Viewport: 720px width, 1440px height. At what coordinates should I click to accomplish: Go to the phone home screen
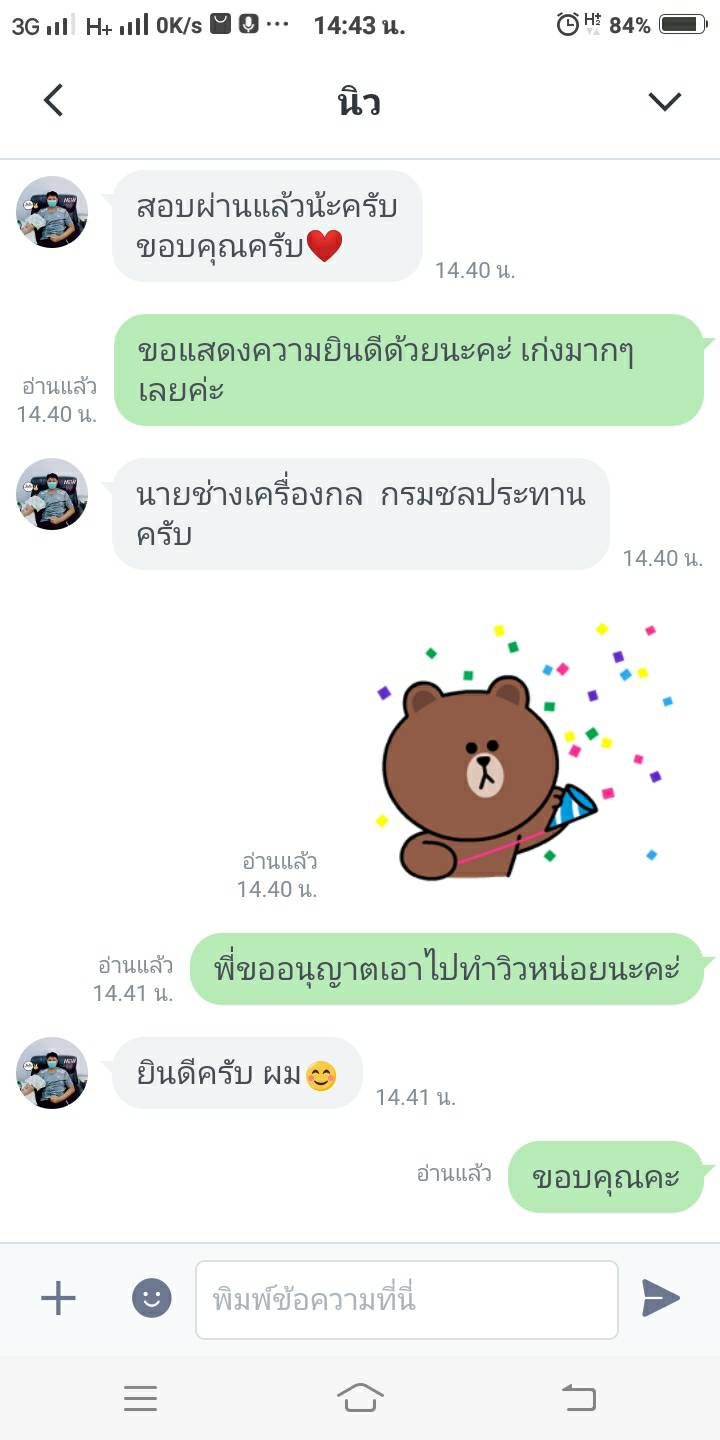(x=360, y=1398)
